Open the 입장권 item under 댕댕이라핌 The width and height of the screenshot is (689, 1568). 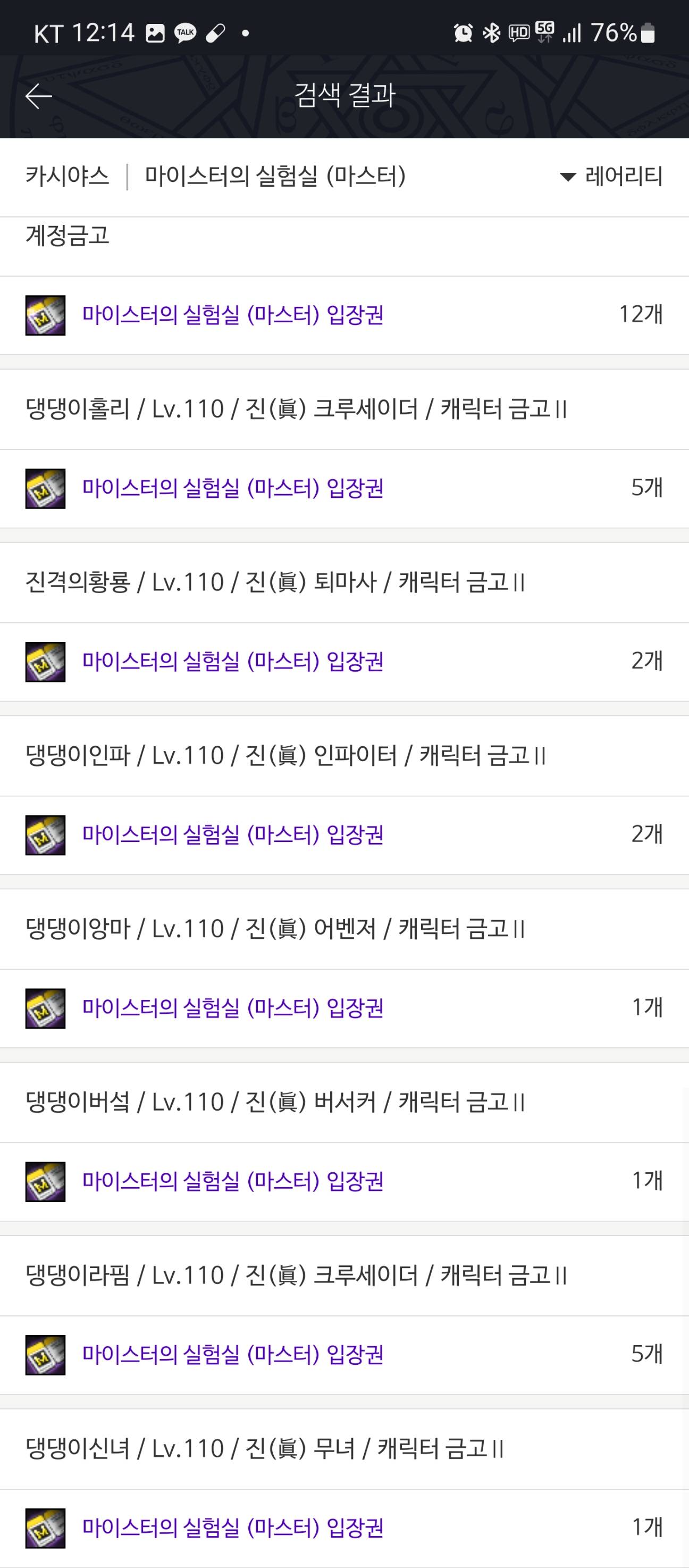pyautogui.click(x=232, y=1355)
